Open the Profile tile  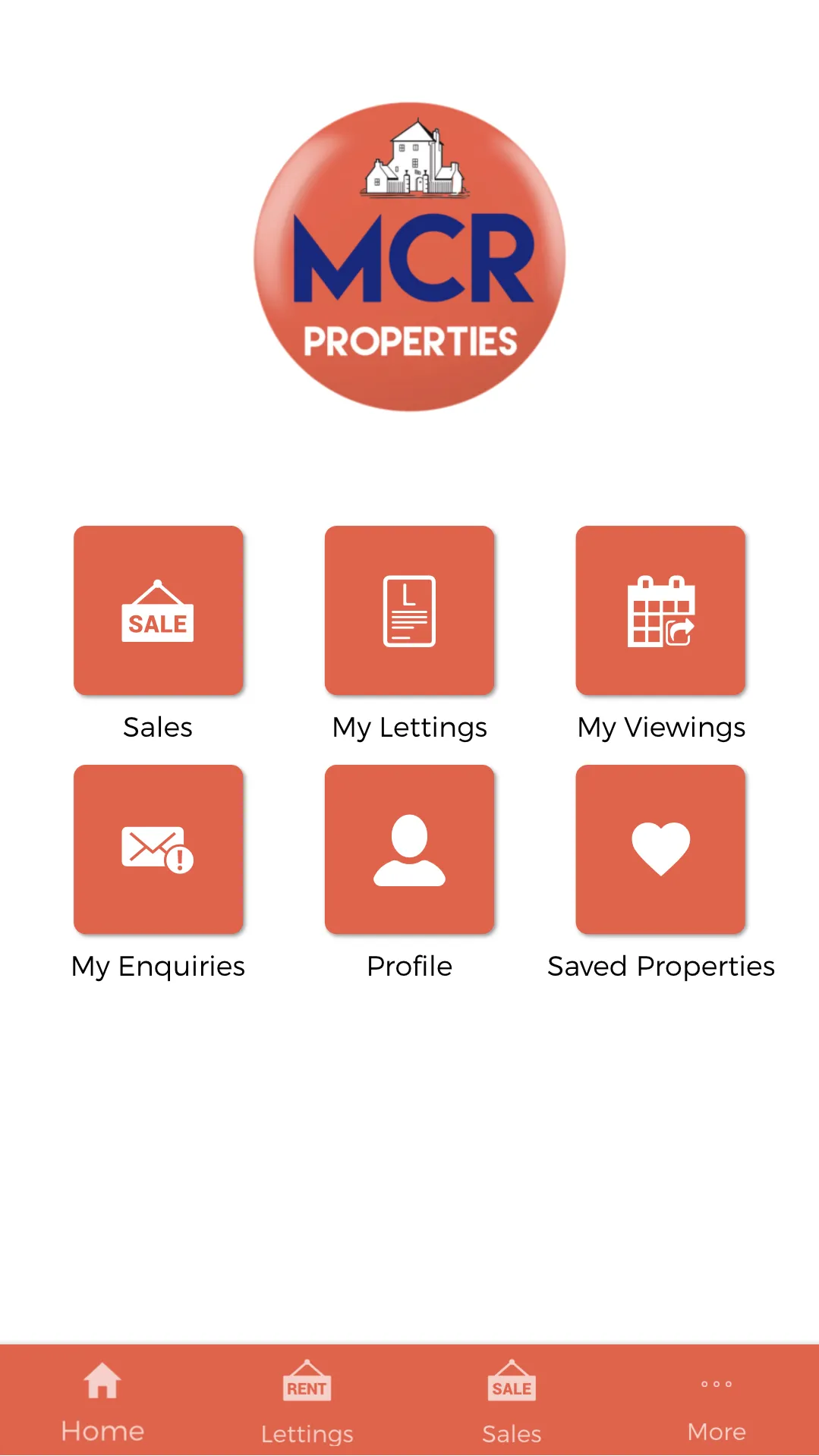(409, 849)
